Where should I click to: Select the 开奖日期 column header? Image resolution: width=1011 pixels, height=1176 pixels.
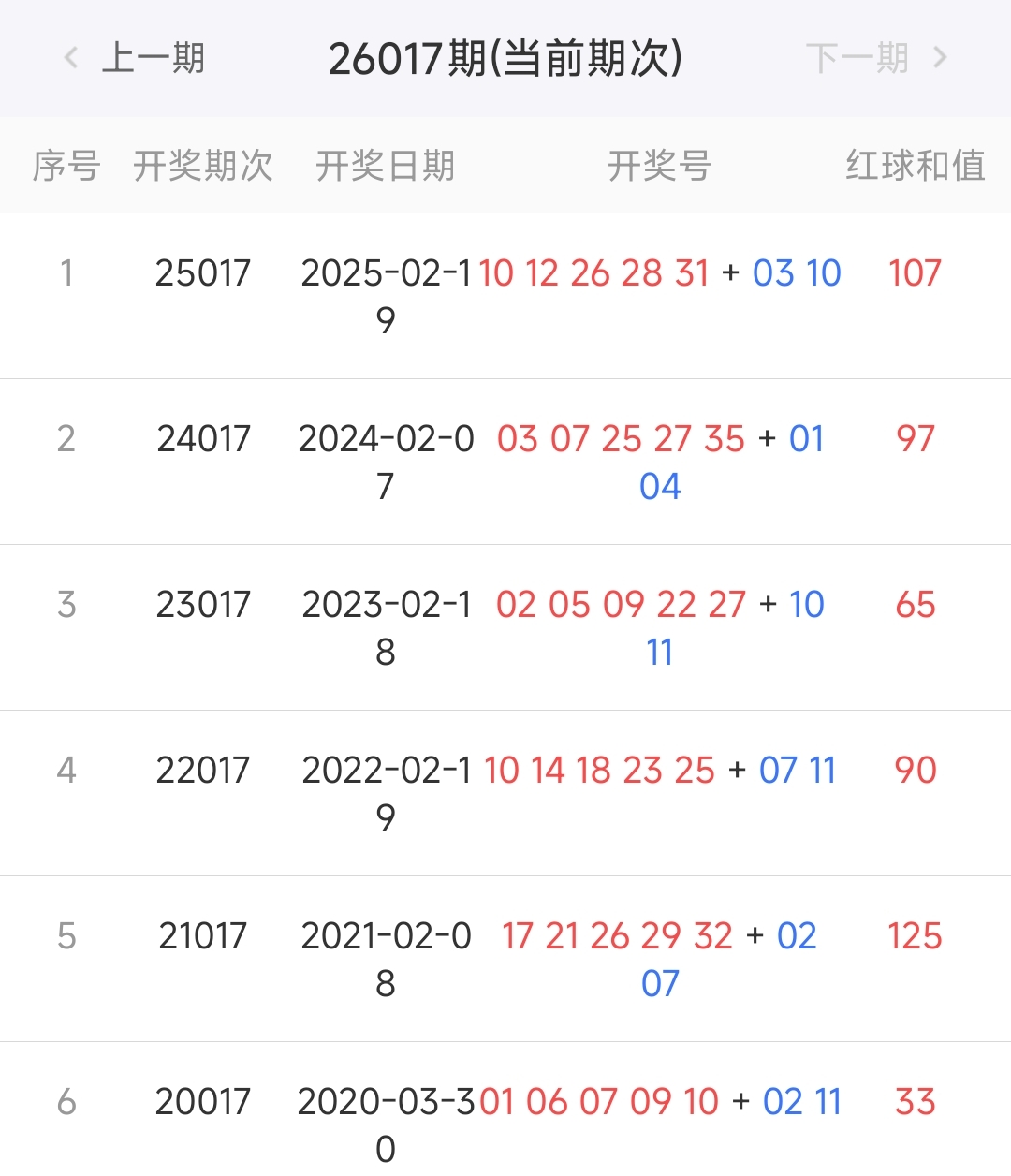(x=385, y=166)
